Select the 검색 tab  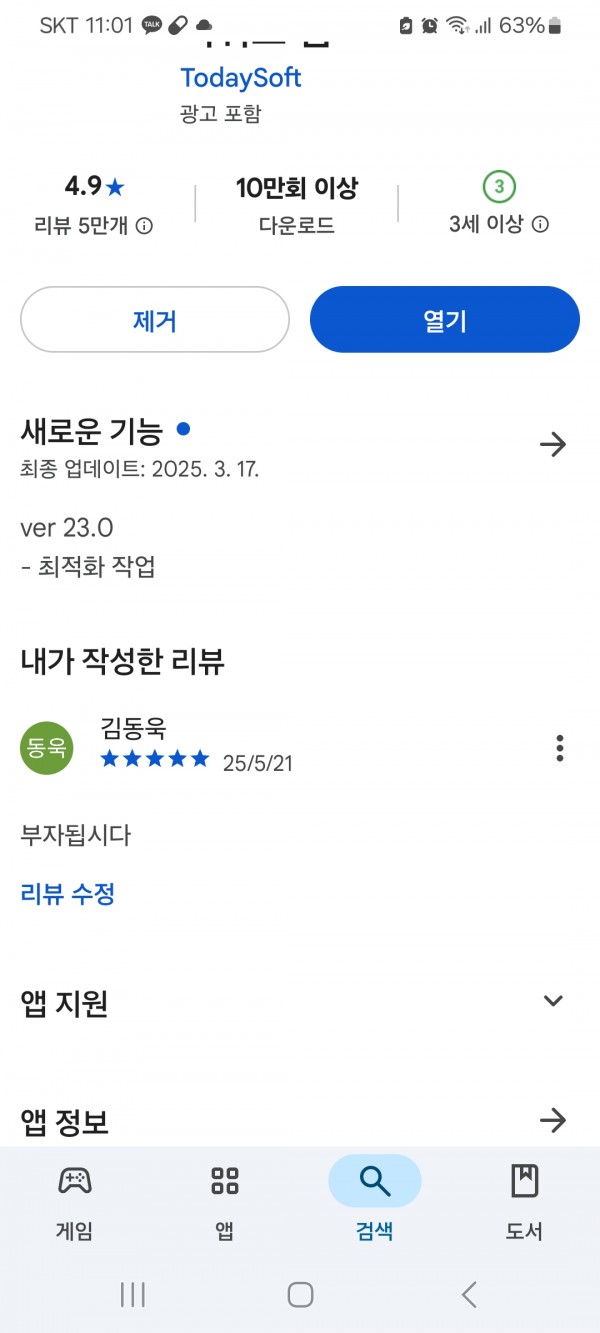tap(375, 1202)
